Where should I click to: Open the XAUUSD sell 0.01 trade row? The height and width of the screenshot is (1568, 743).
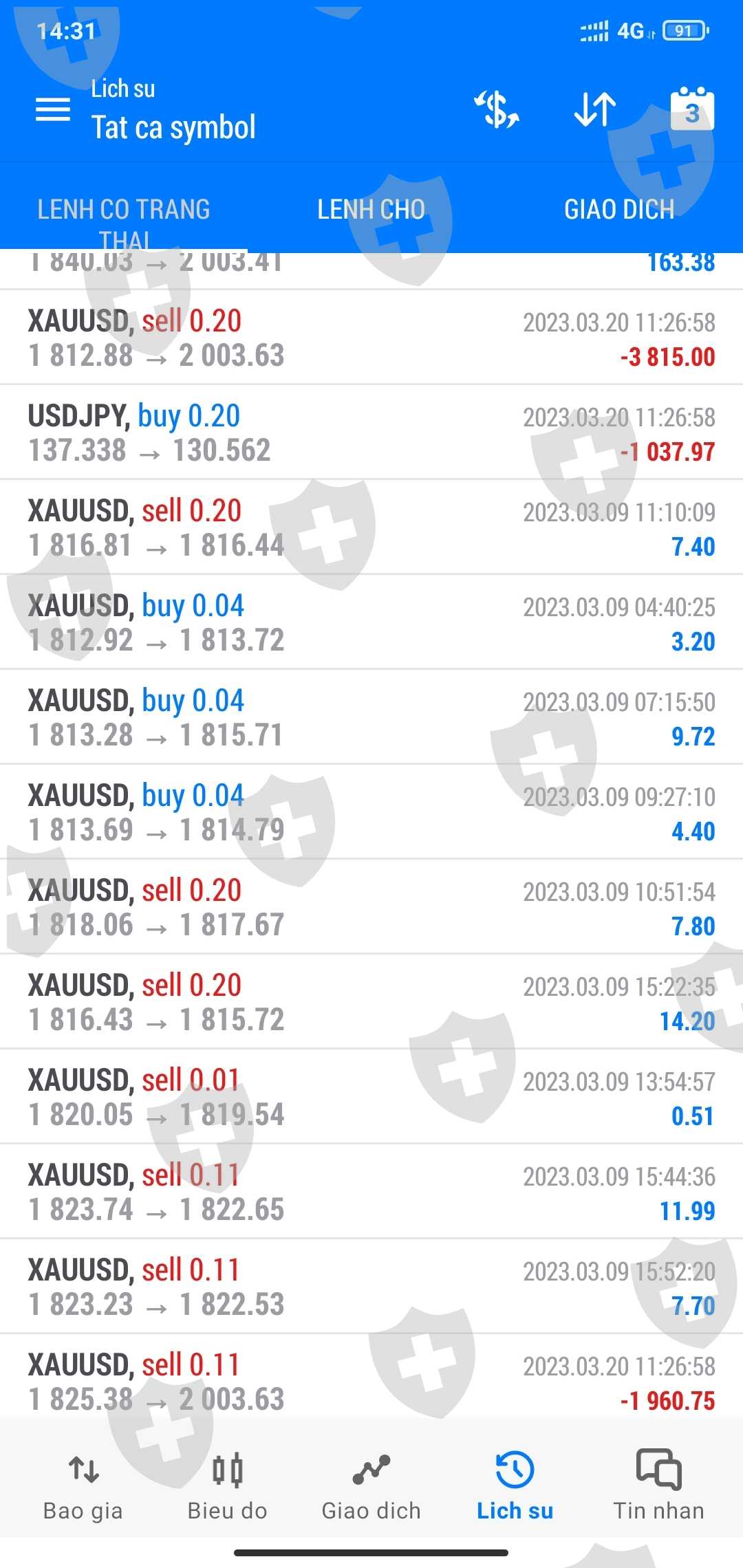coord(371,1097)
